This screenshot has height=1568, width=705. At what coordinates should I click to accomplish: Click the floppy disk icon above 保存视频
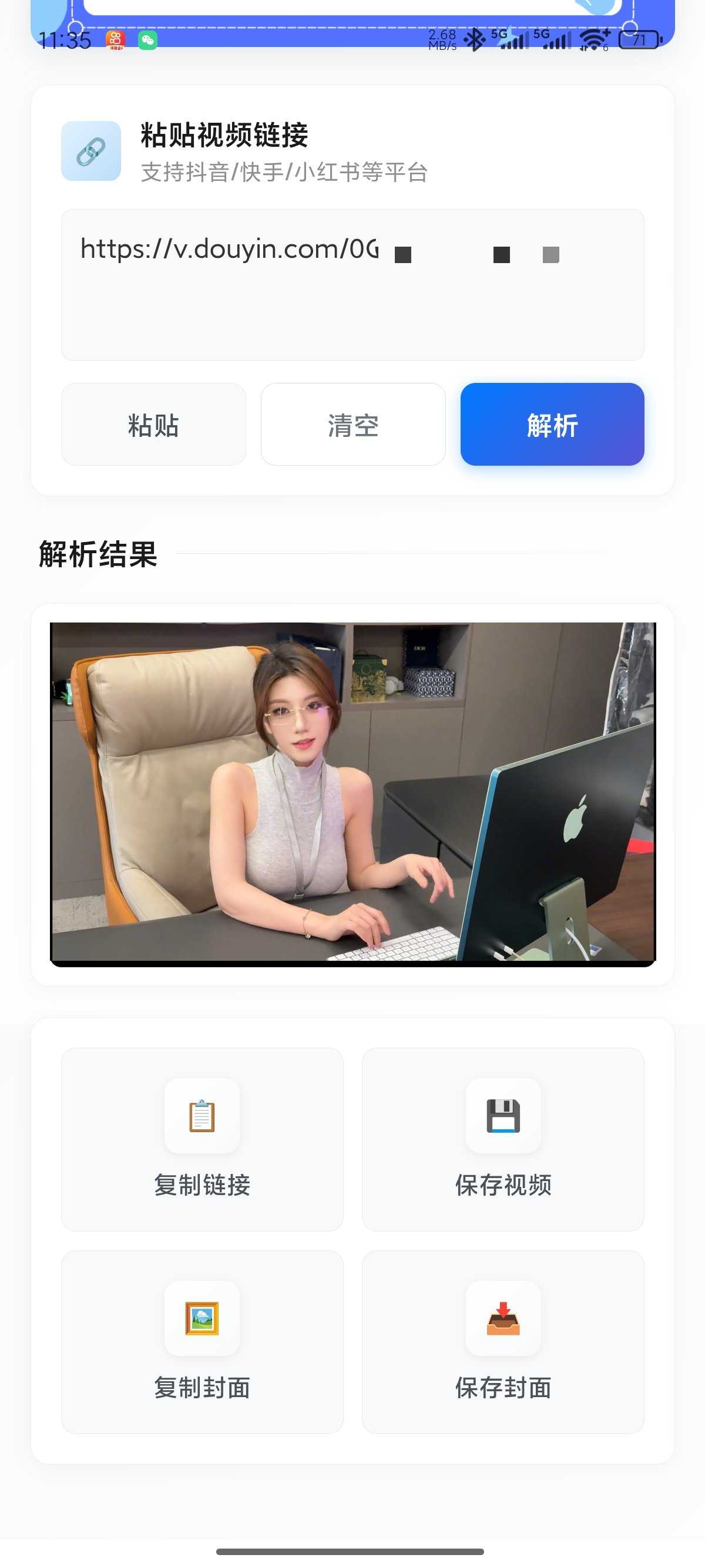click(x=503, y=1116)
